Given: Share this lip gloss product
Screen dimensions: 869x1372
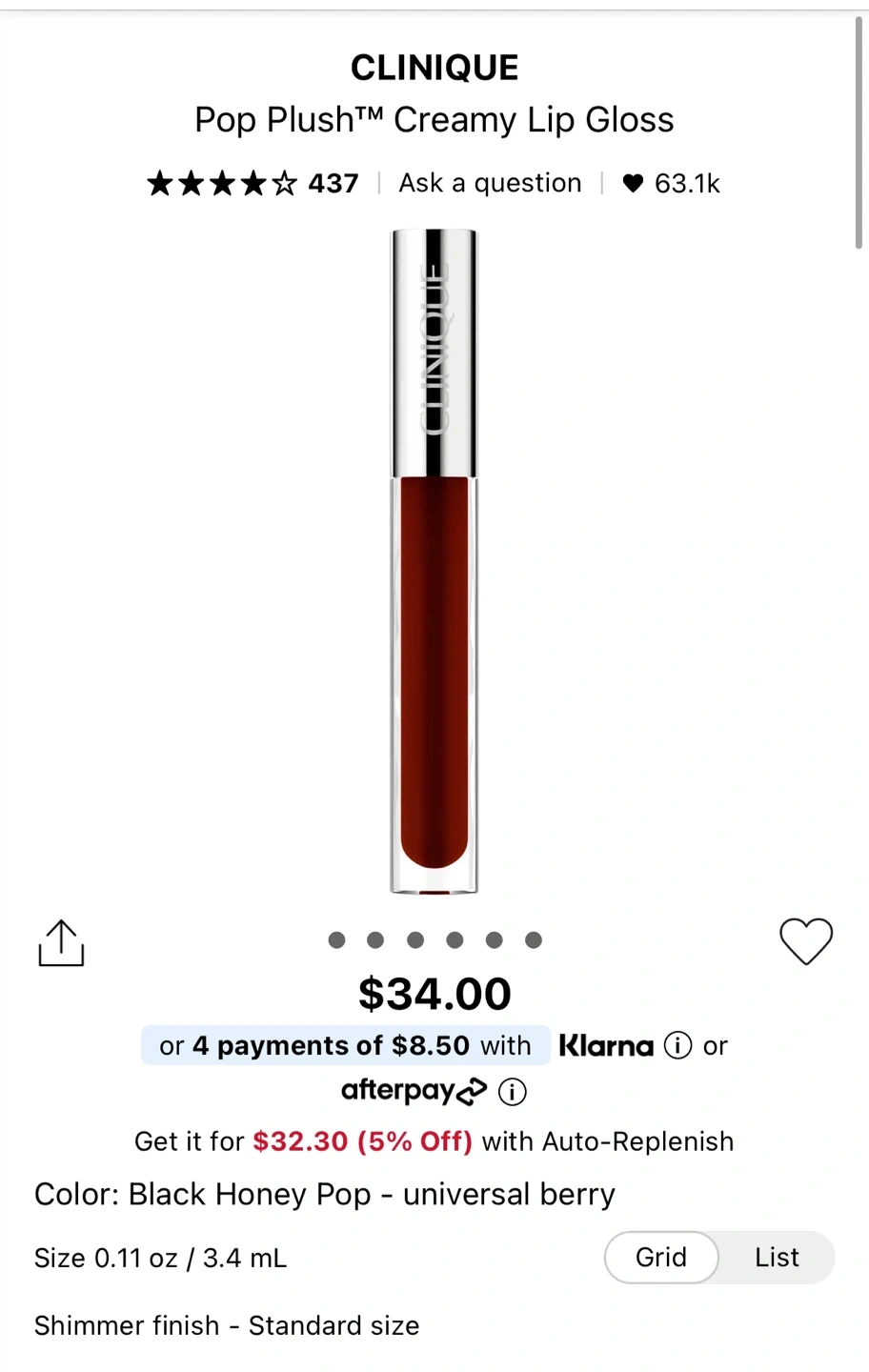Looking at the screenshot, I should tap(61, 943).
